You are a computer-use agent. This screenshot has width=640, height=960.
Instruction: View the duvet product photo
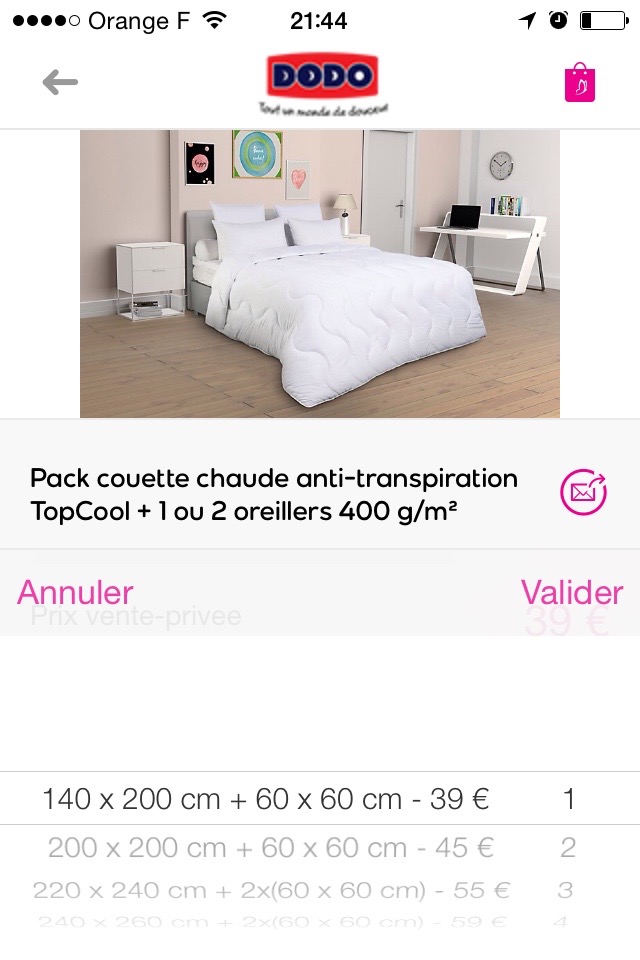(x=320, y=273)
